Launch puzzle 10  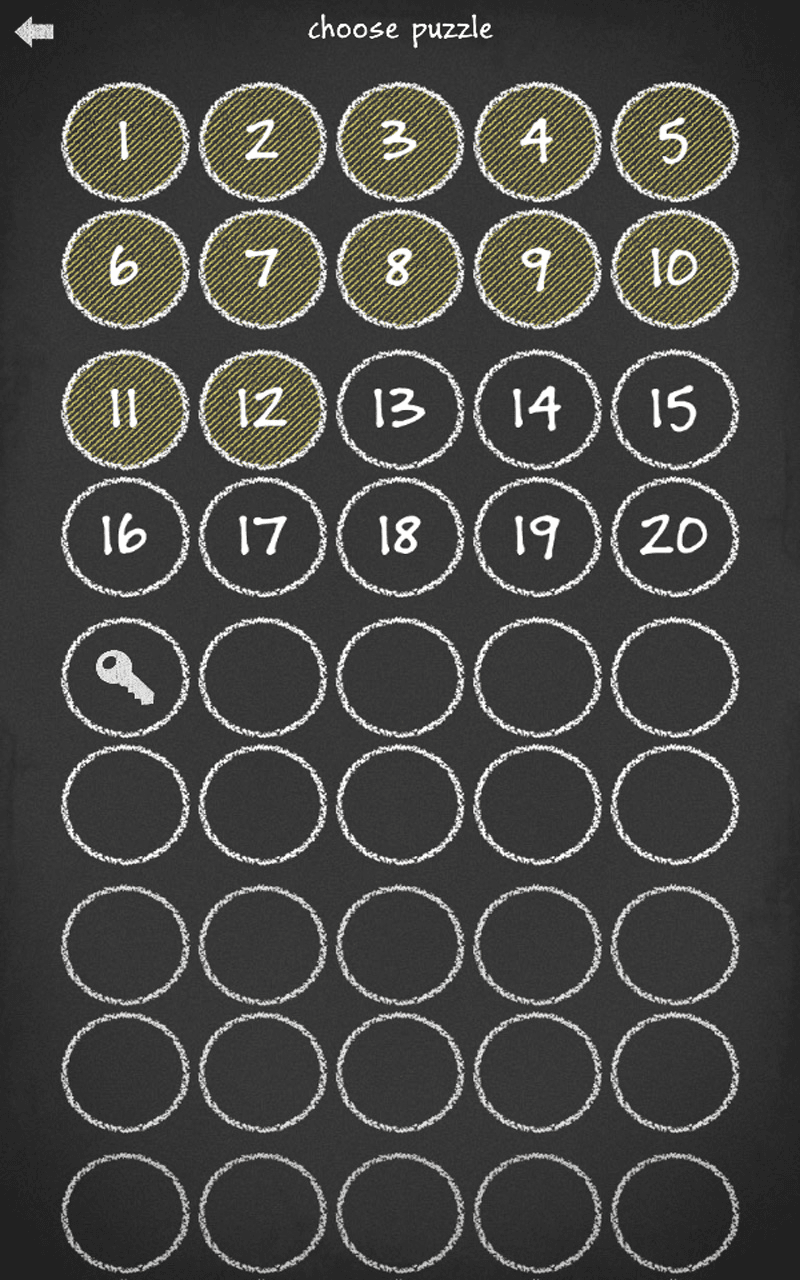click(675, 268)
